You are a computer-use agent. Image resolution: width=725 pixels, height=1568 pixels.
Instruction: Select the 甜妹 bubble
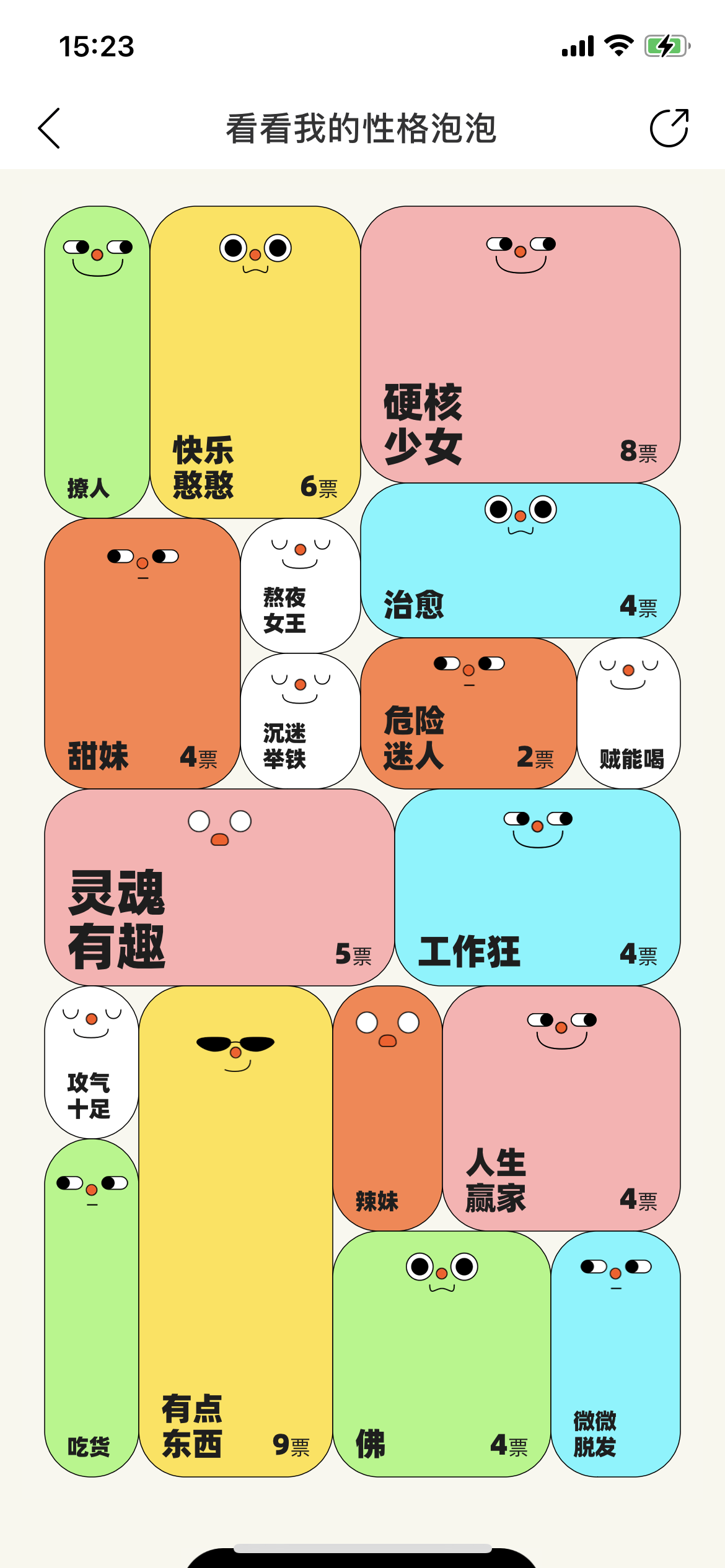click(142, 653)
